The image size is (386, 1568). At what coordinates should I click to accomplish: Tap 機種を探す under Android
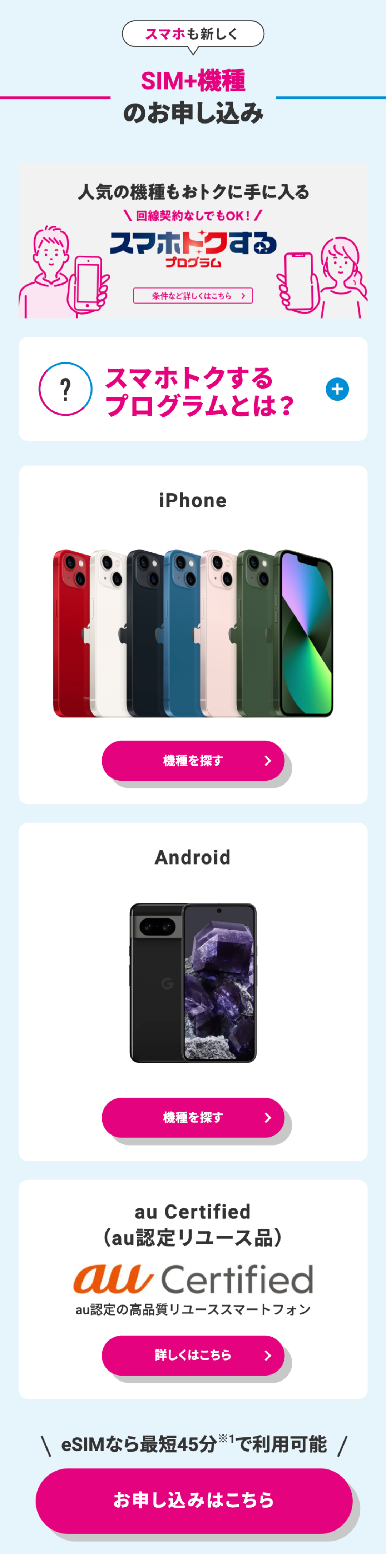(x=193, y=1117)
